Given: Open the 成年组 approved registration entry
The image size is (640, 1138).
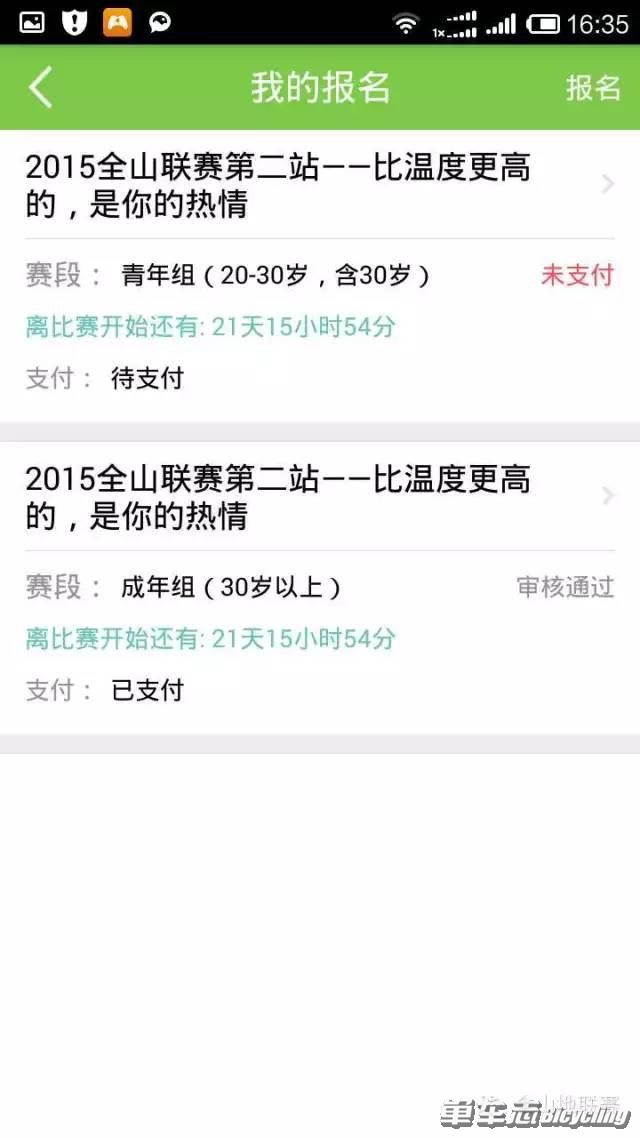Looking at the screenshot, I should click(320, 587).
